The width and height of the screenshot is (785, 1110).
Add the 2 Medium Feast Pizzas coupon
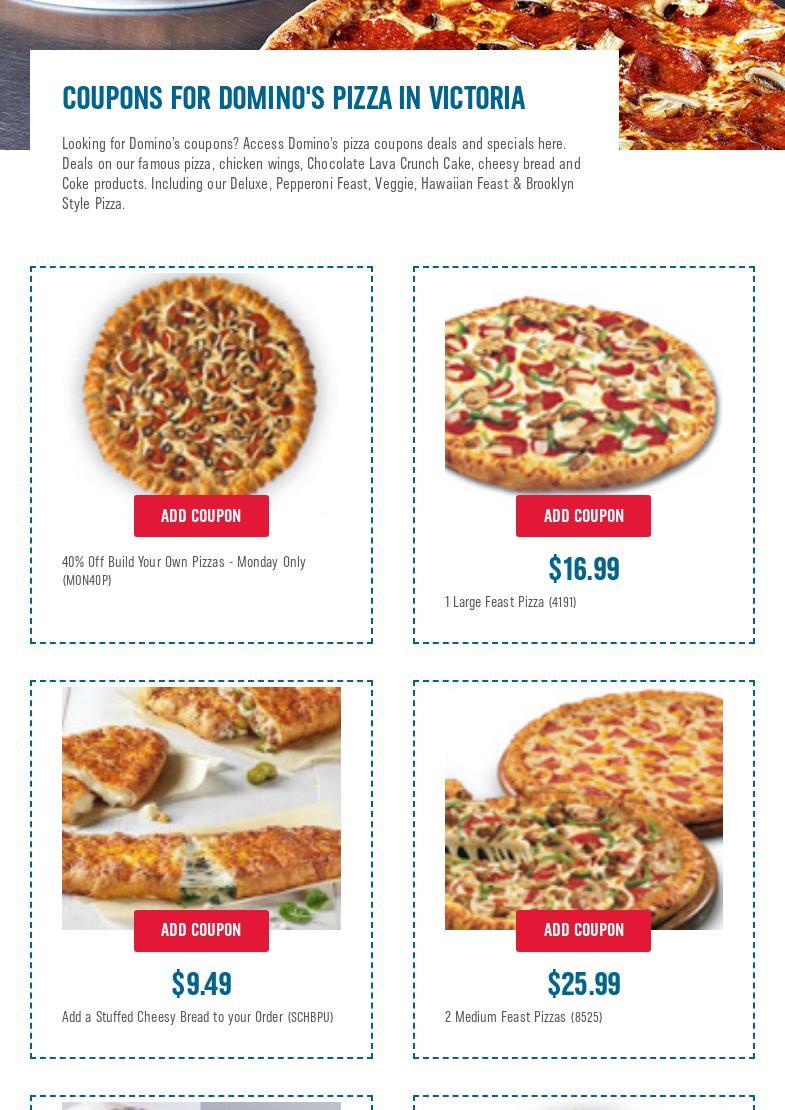pos(583,930)
